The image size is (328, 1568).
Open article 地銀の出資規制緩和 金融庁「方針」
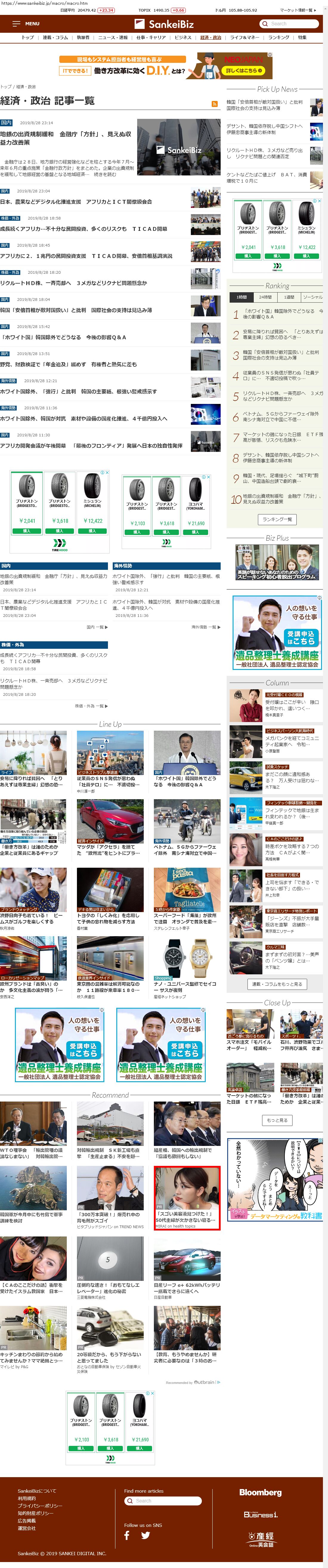(66, 138)
